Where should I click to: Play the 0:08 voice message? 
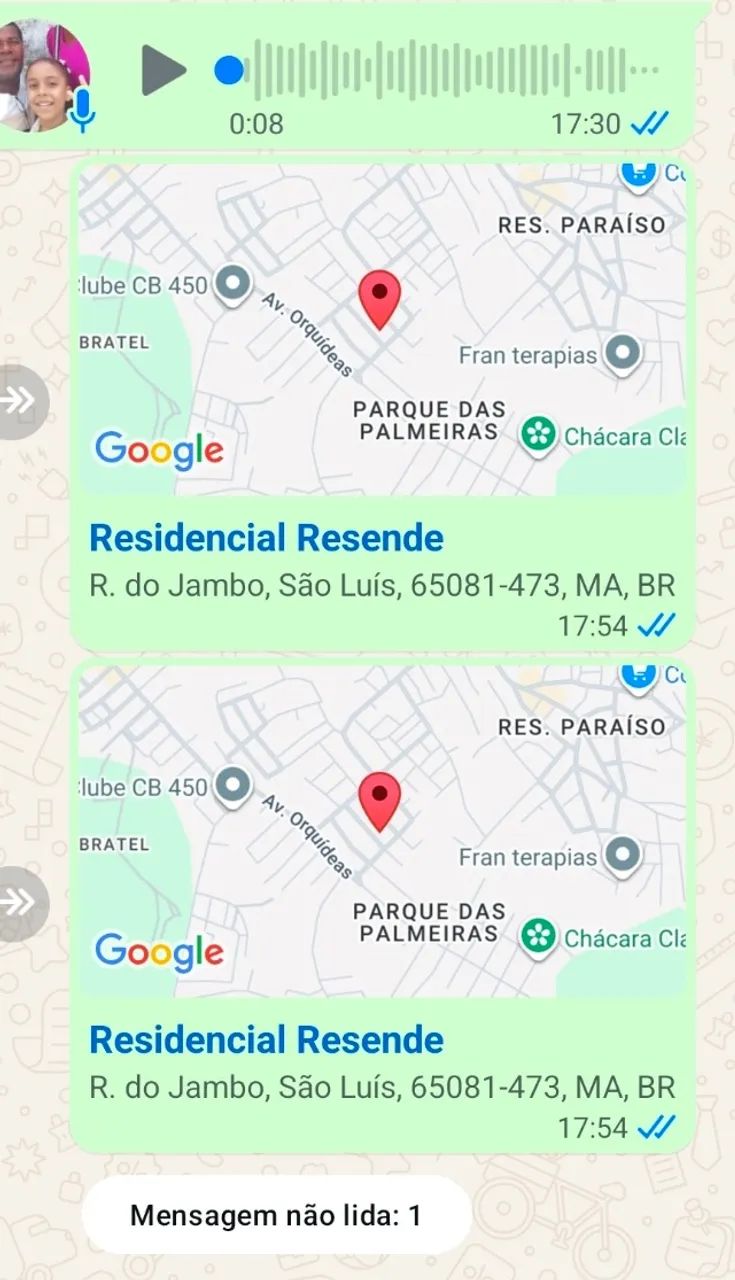point(163,70)
